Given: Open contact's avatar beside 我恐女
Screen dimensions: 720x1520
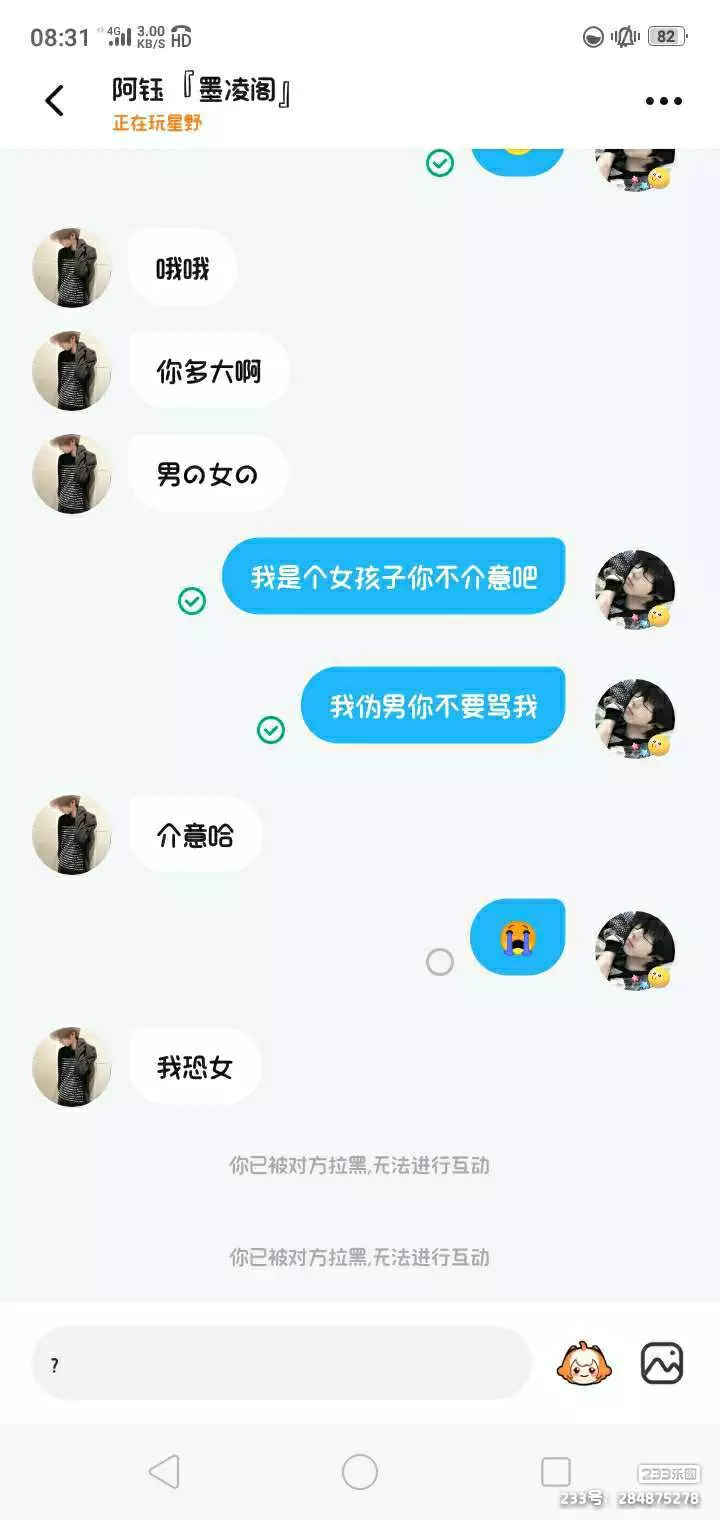Looking at the screenshot, I should pyautogui.click(x=72, y=1067).
